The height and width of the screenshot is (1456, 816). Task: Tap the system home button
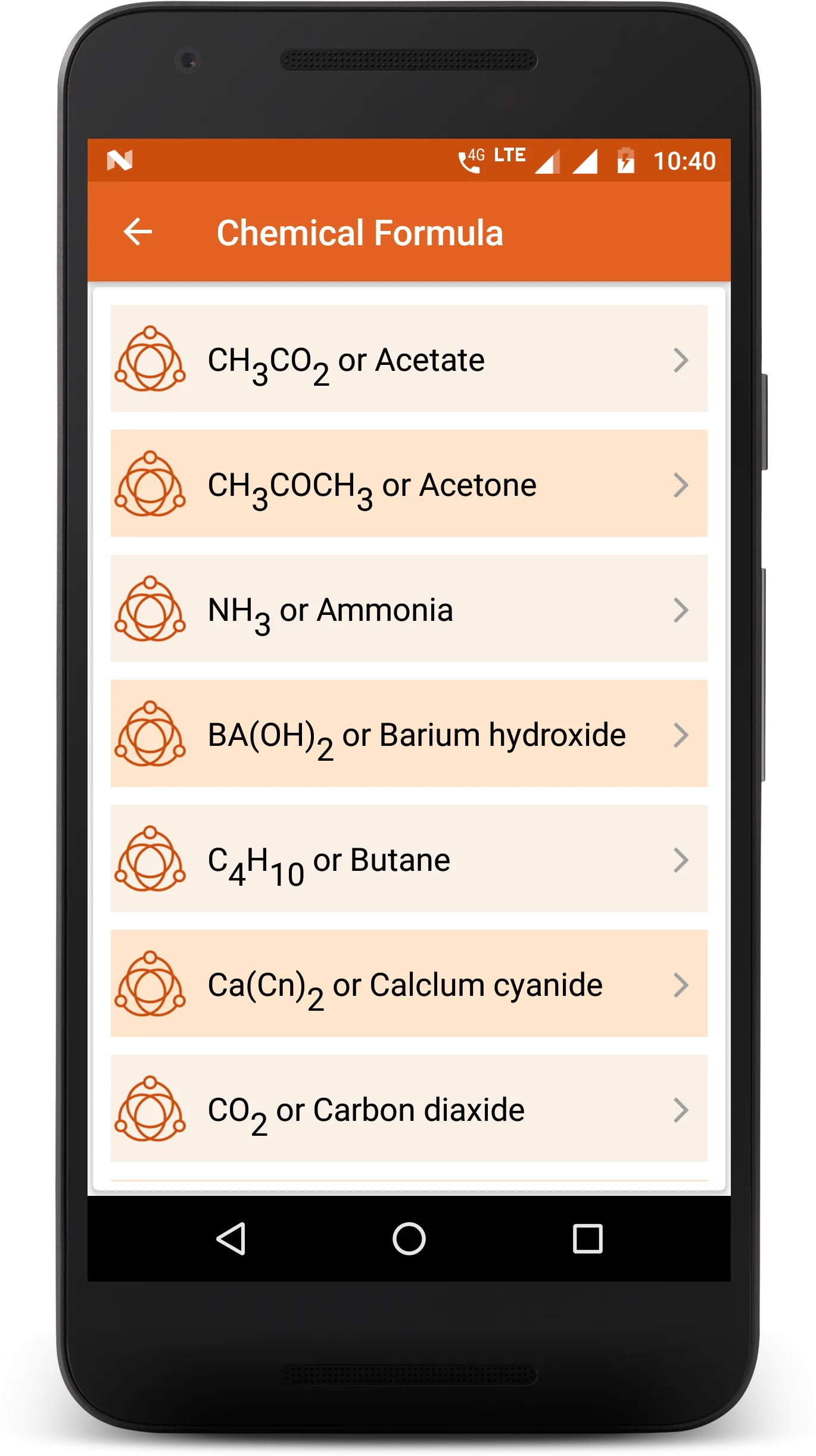click(x=409, y=1239)
